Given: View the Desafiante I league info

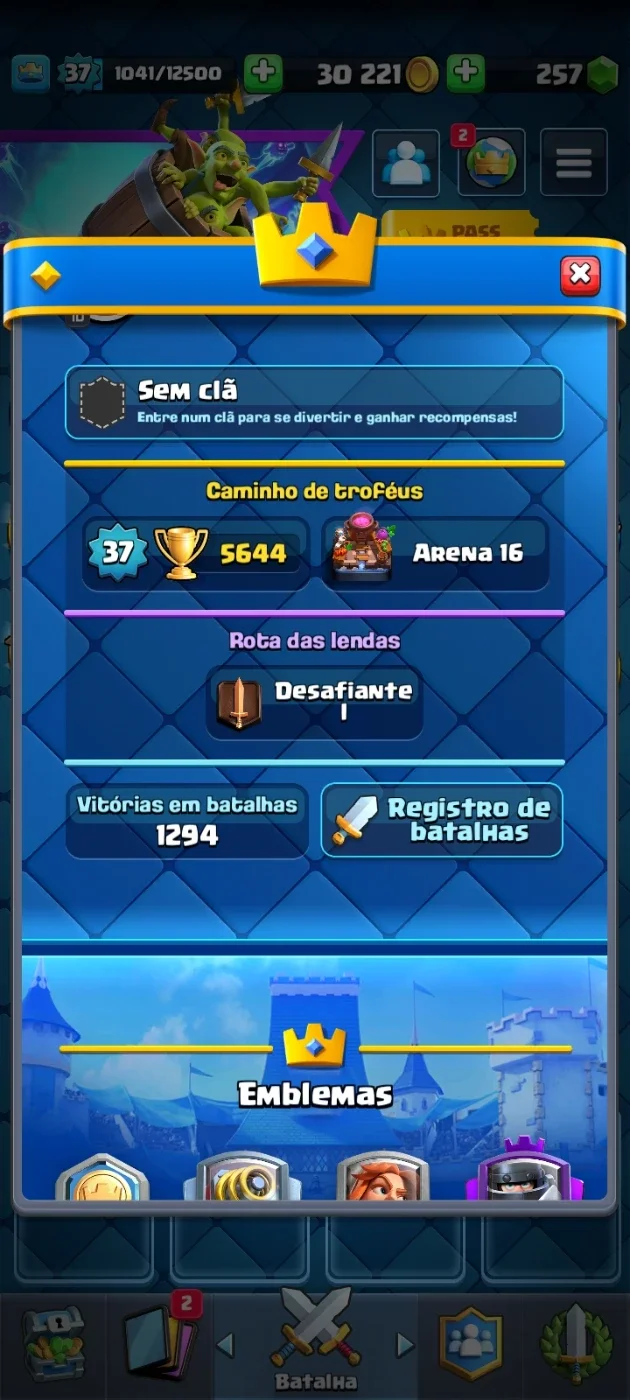Looking at the screenshot, I should coord(315,703).
